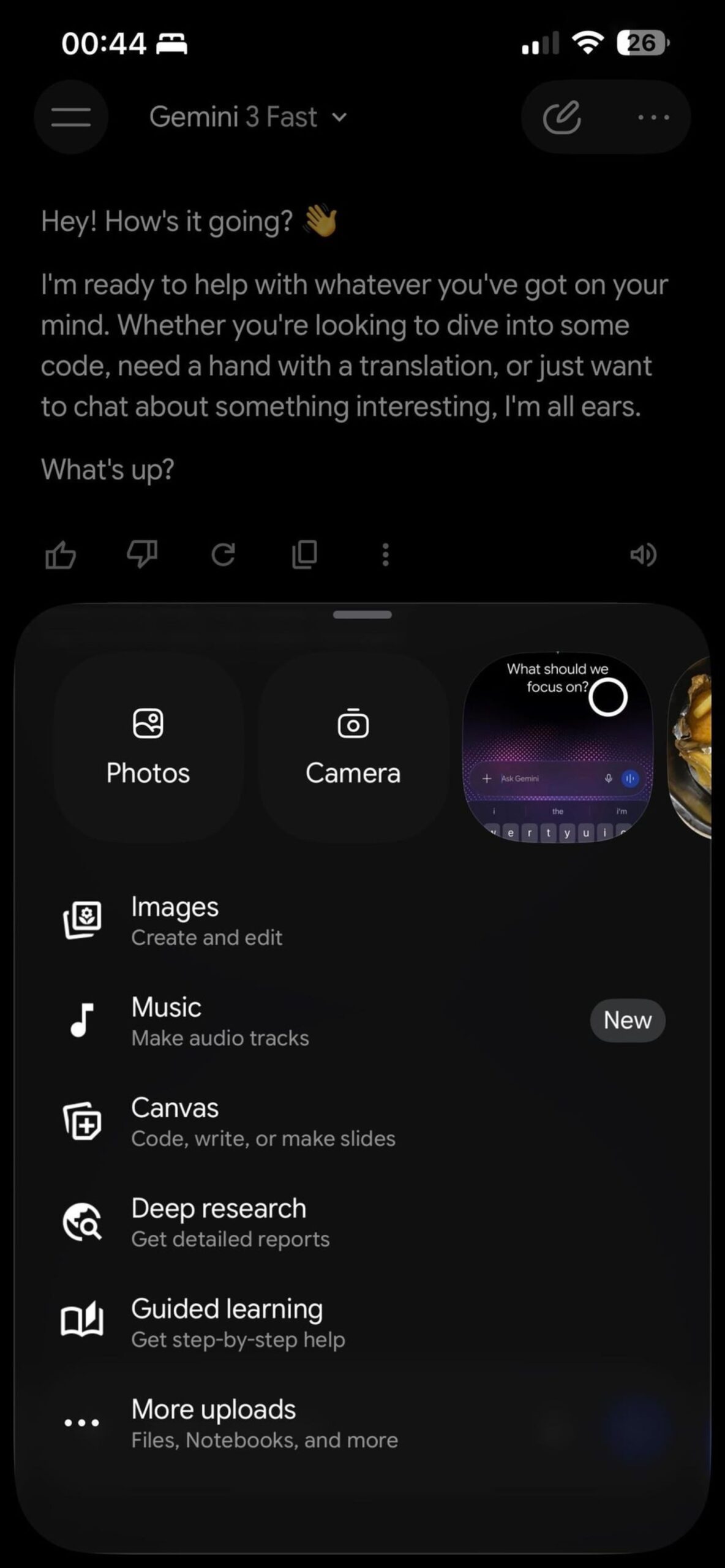The image size is (725, 1568).
Task: Open the Photos picker
Action: pyautogui.click(x=148, y=747)
